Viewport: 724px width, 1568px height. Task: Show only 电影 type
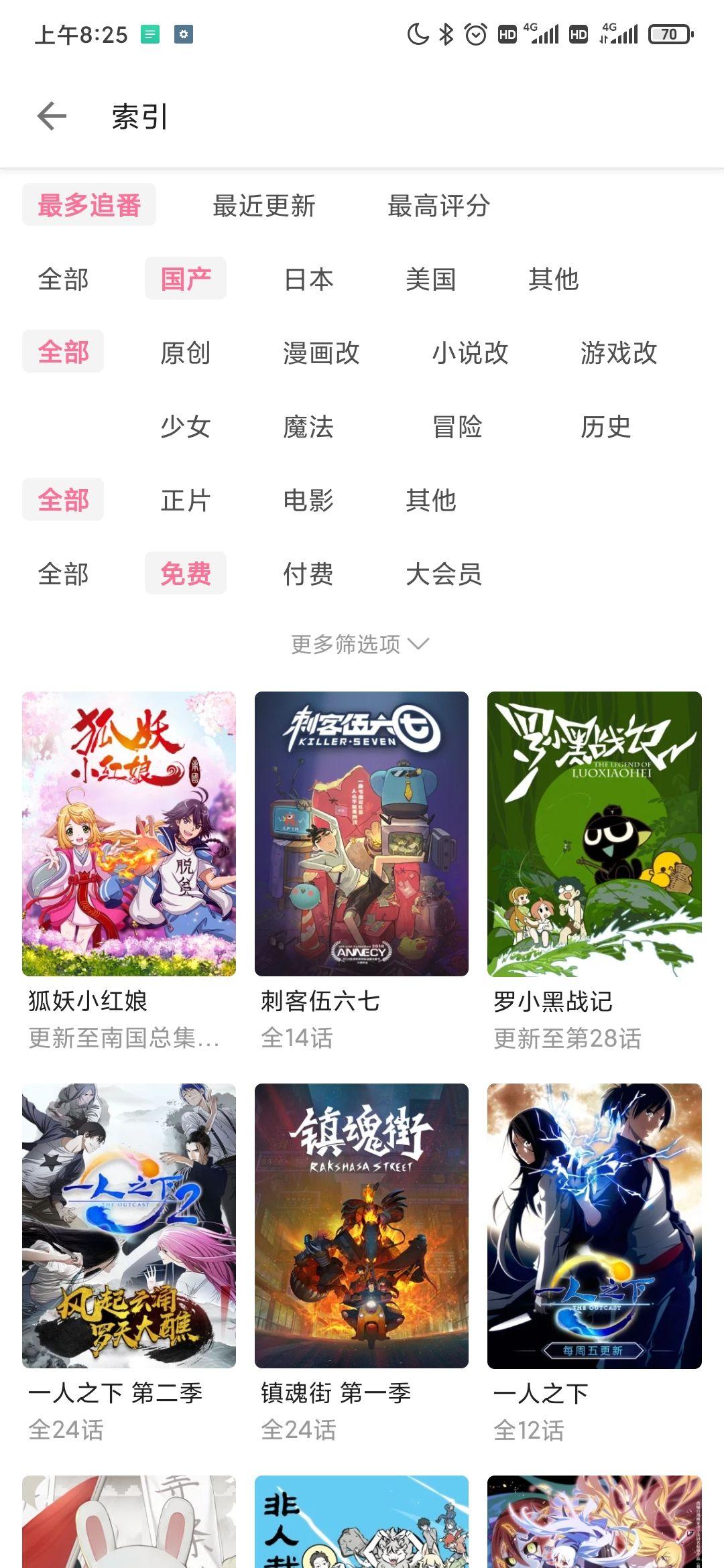coord(308,501)
